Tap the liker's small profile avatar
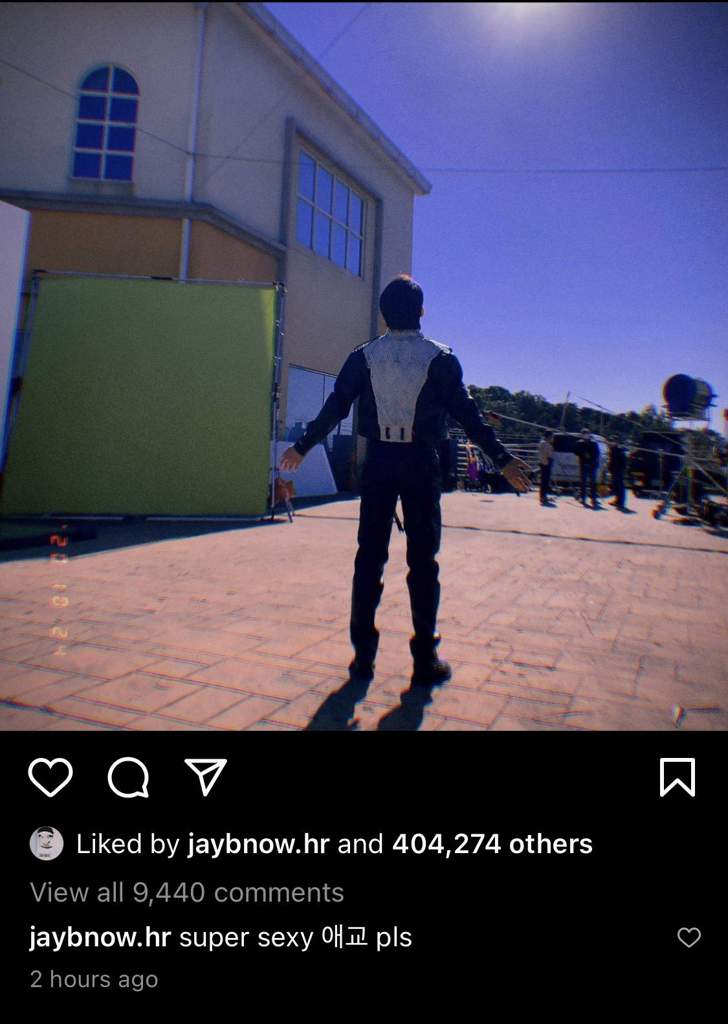This screenshot has height=1024, width=728. [x=46, y=844]
